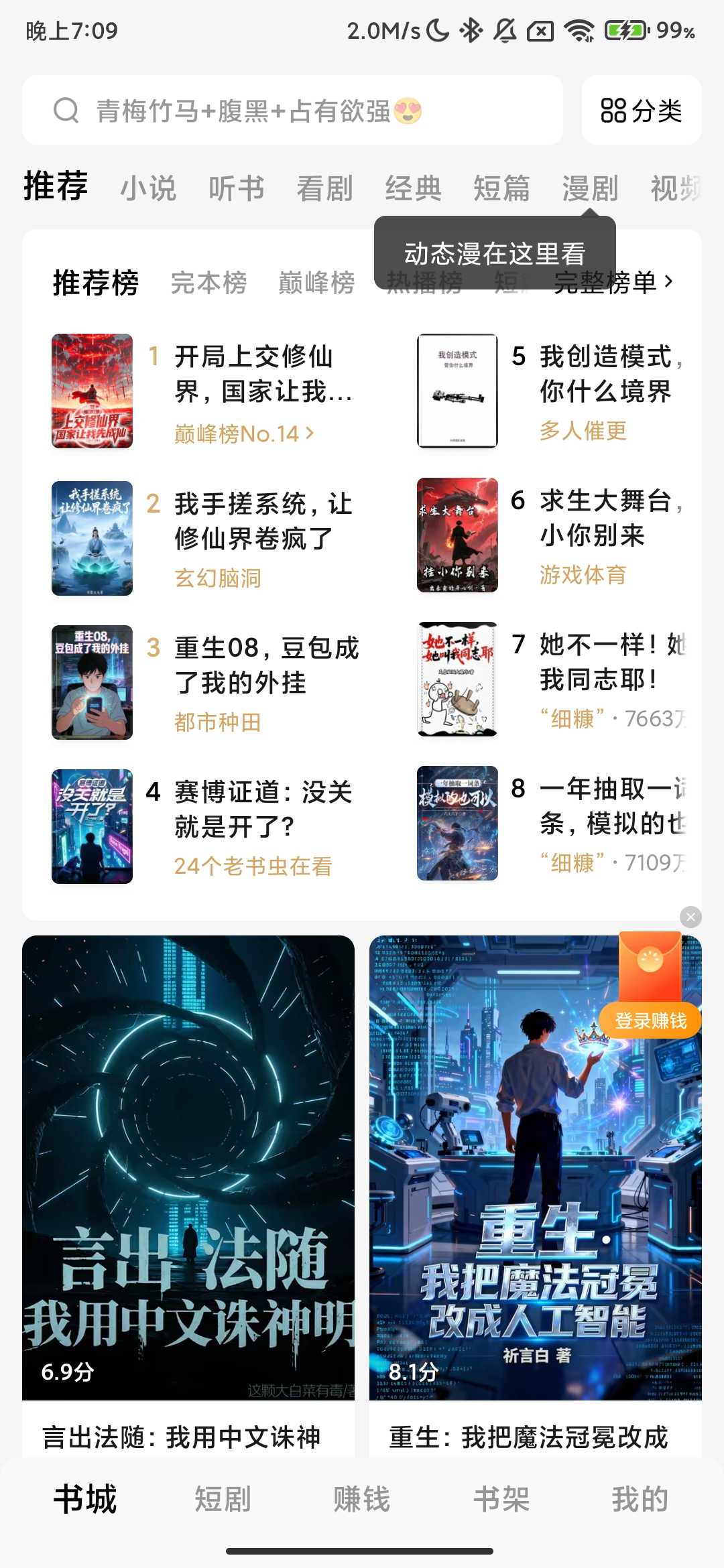Open the 听书 tab
The image size is (724, 1568).
[235, 188]
